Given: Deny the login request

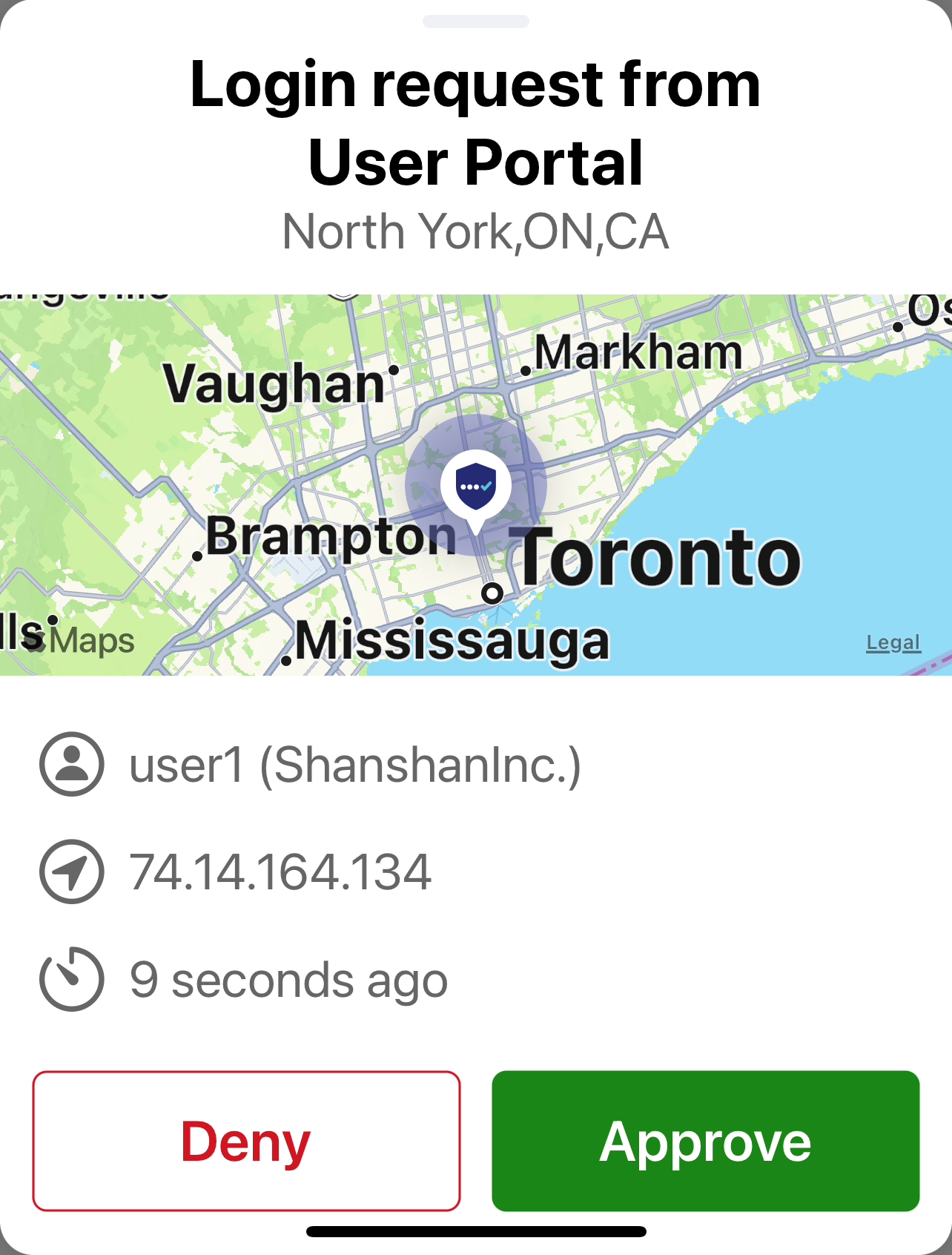Looking at the screenshot, I should [246, 1141].
